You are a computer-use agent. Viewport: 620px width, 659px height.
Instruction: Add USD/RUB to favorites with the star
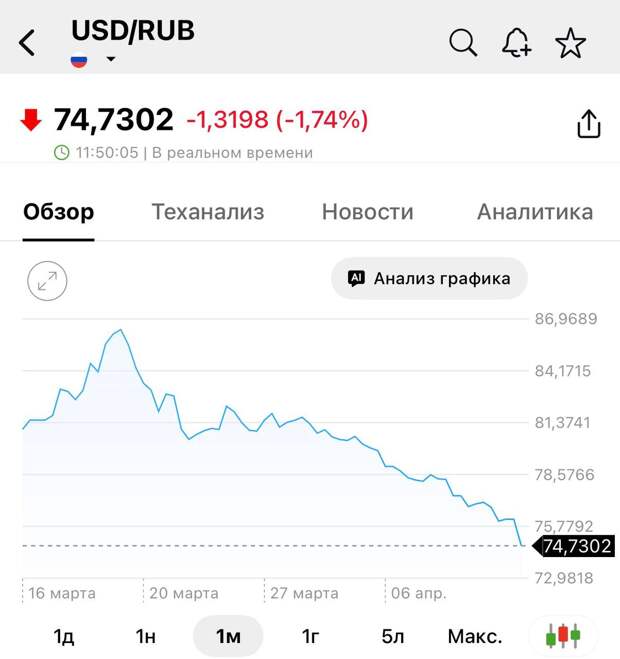570,43
